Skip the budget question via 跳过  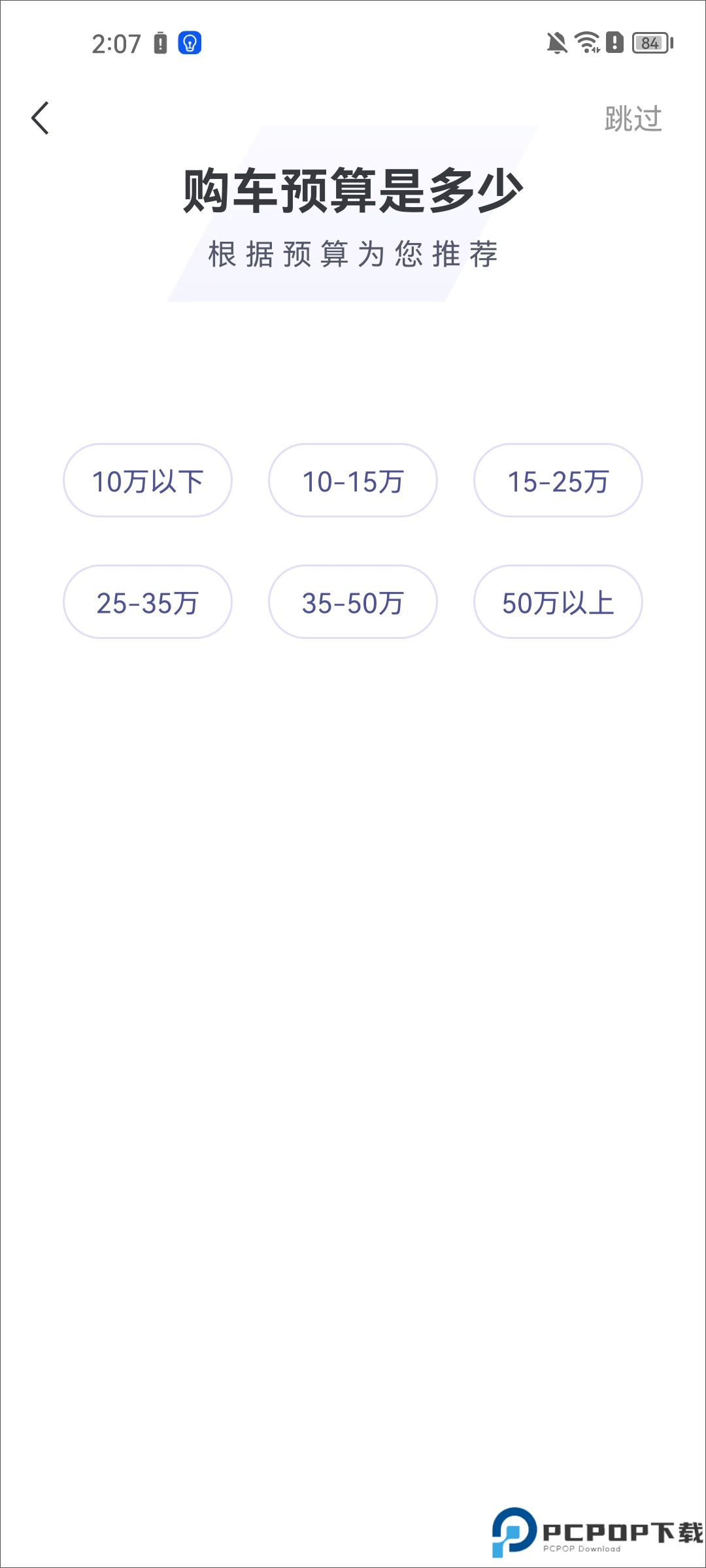coord(633,119)
